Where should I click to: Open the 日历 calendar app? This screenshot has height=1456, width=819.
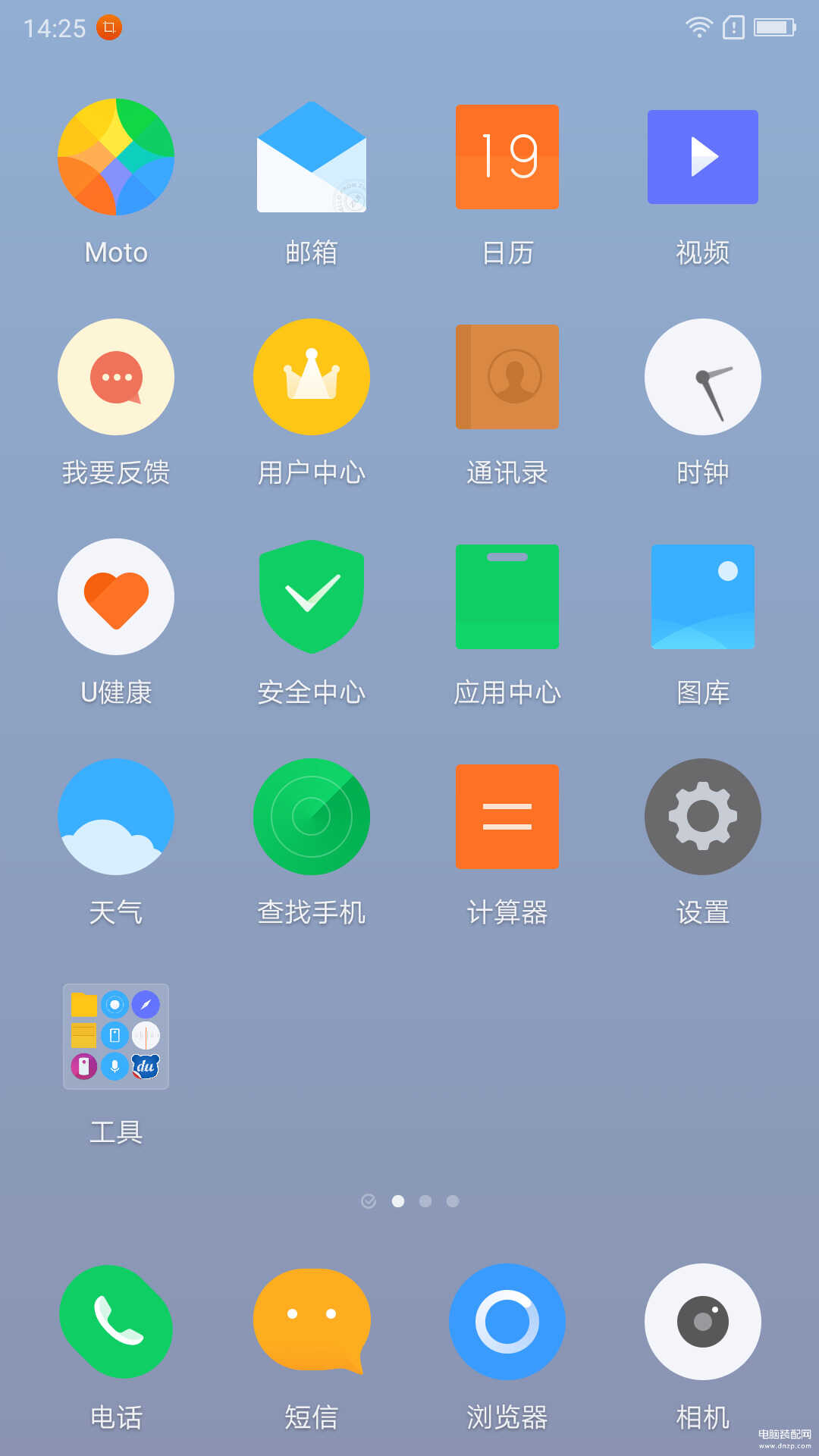[x=507, y=157]
